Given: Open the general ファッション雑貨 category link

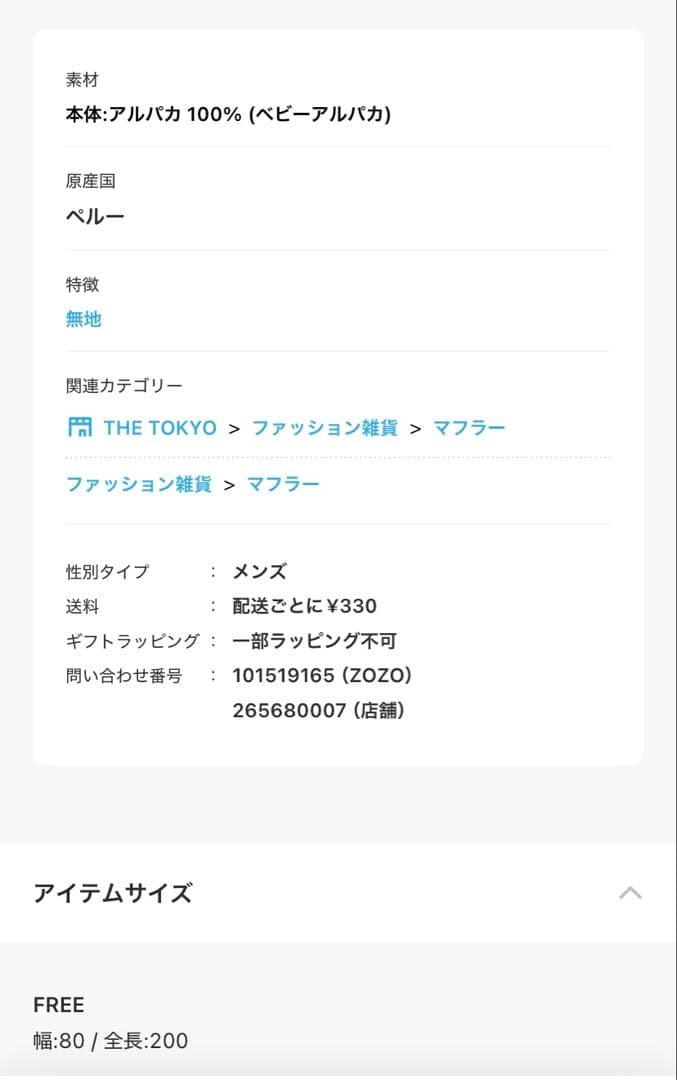Looking at the screenshot, I should 139,485.
